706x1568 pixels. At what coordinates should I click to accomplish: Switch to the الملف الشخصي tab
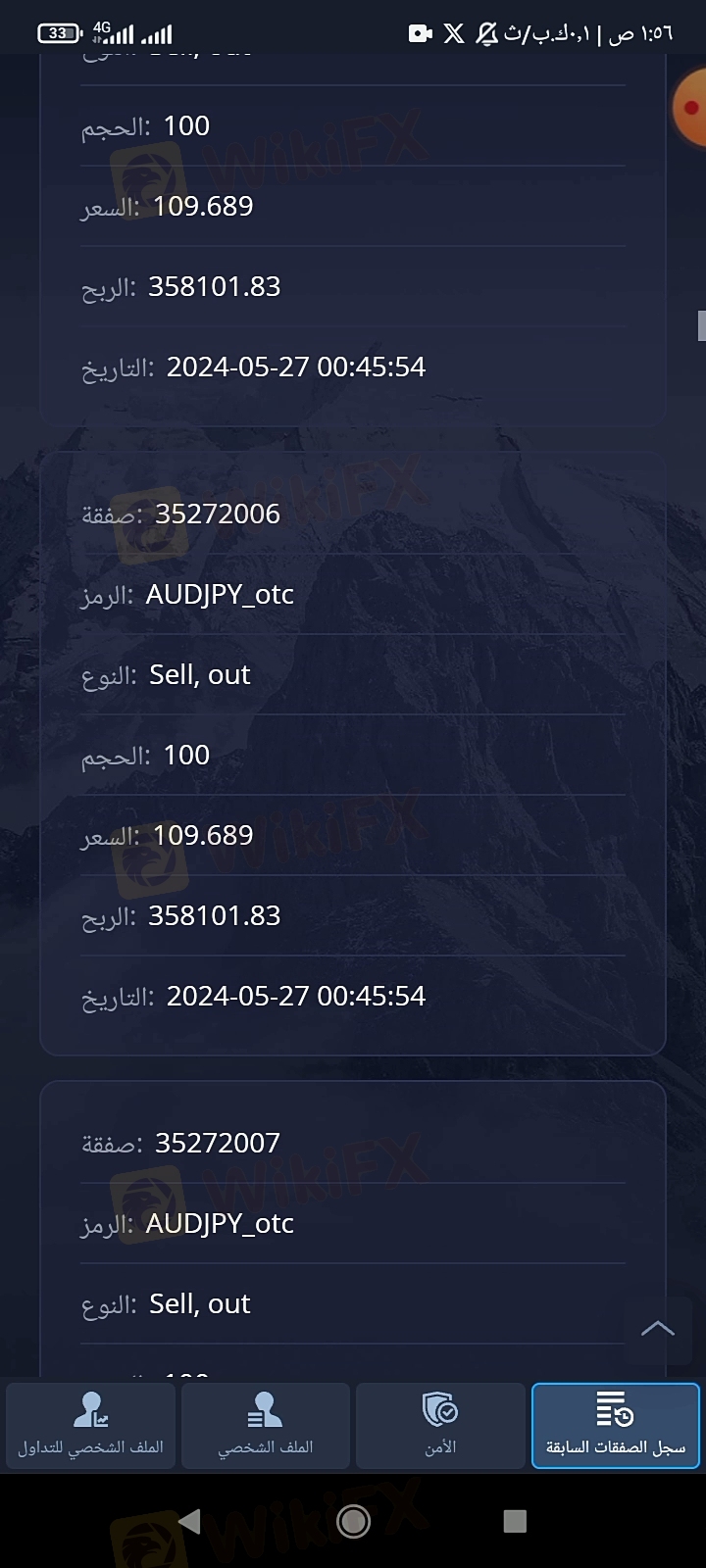pyautogui.click(x=266, y=1426)
